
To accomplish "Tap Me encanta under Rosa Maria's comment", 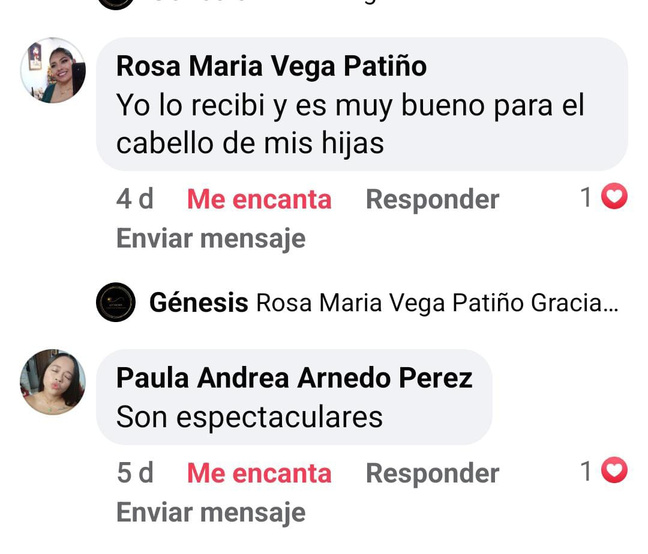I will 259,199.
